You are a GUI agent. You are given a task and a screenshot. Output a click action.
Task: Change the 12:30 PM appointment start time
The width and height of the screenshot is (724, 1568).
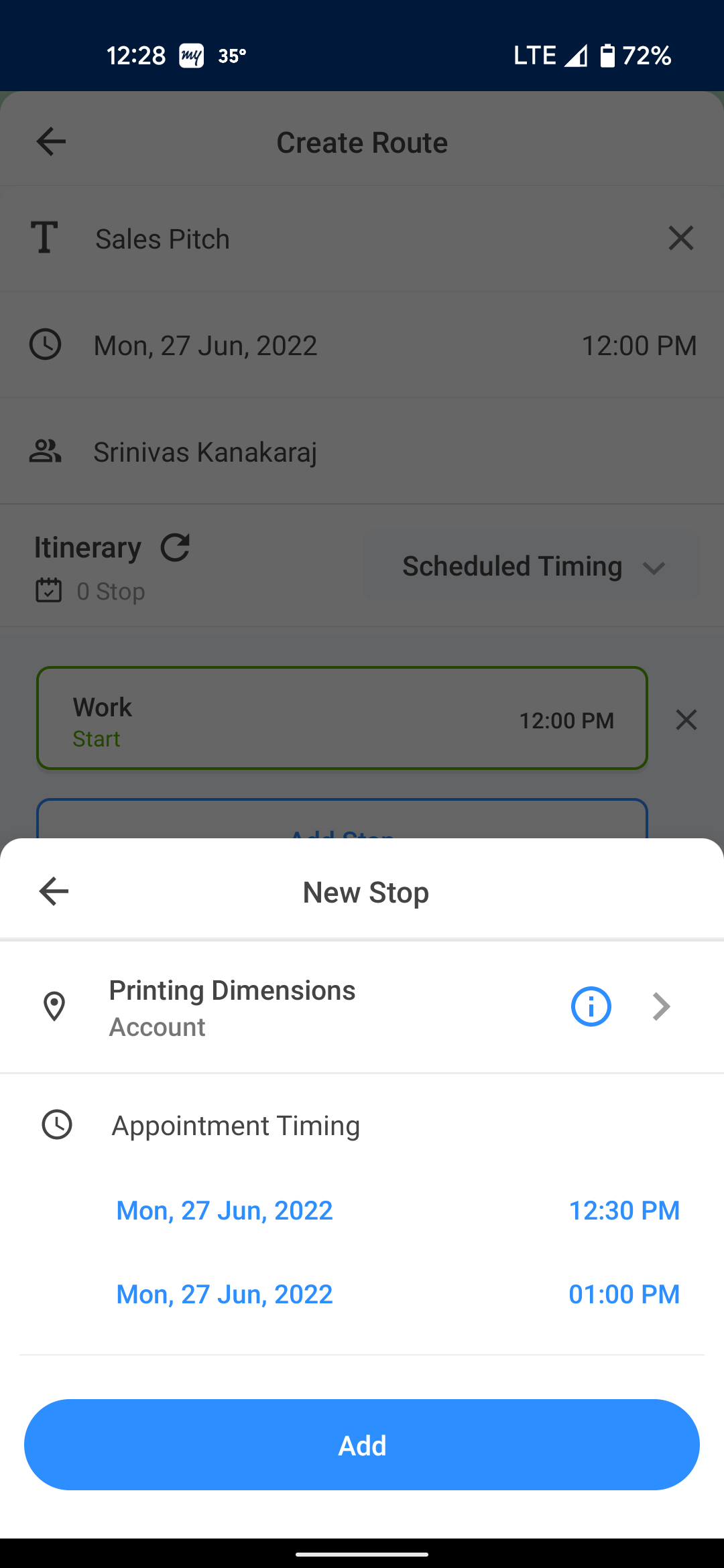[x=624, y=1211]
